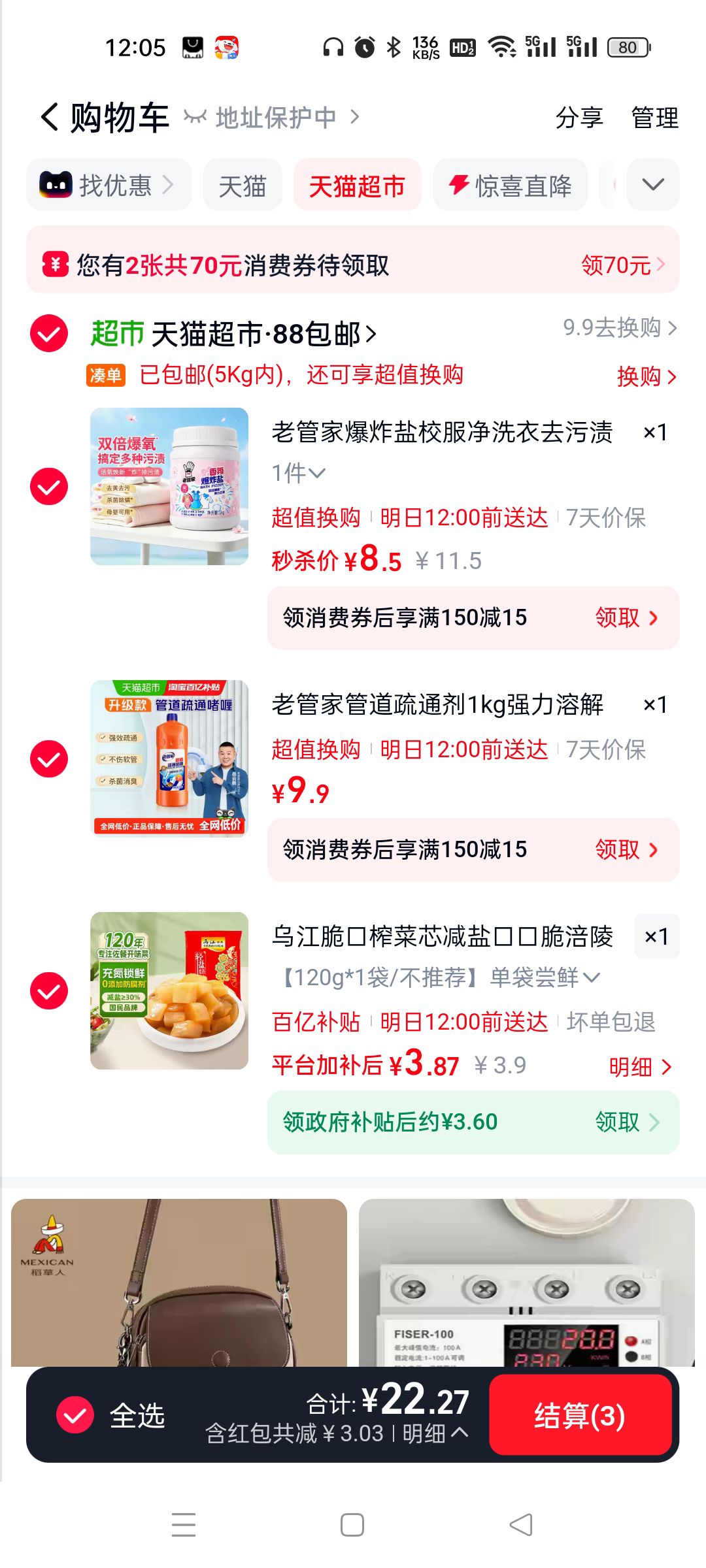Image resolution: width=706 pixels, height=1568 pixels.
Task: Change the ×1 quantity of 乌江榨菜
Action: [x=656, y=936]
